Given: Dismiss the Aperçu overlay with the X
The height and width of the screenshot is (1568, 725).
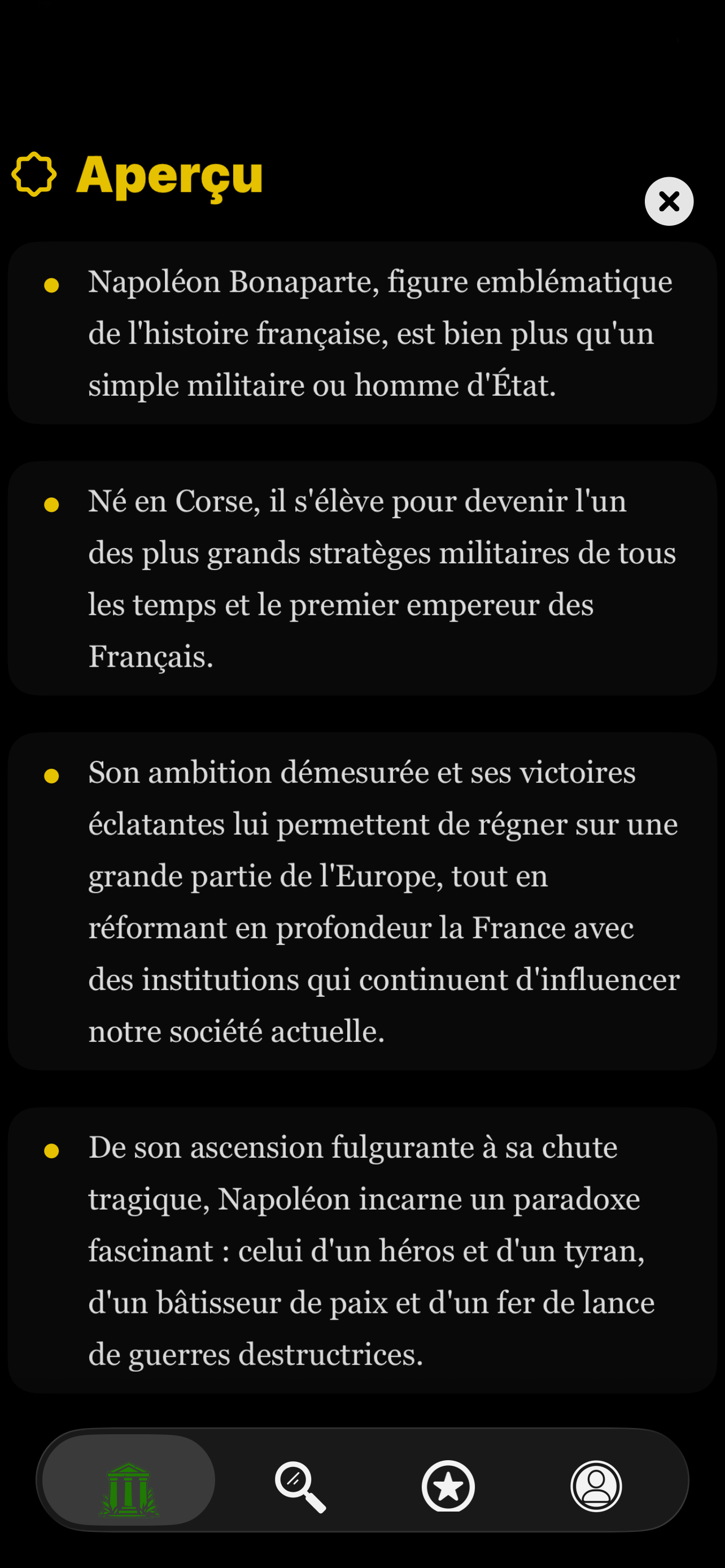Looking at the screenshot, I should point(669,201).
